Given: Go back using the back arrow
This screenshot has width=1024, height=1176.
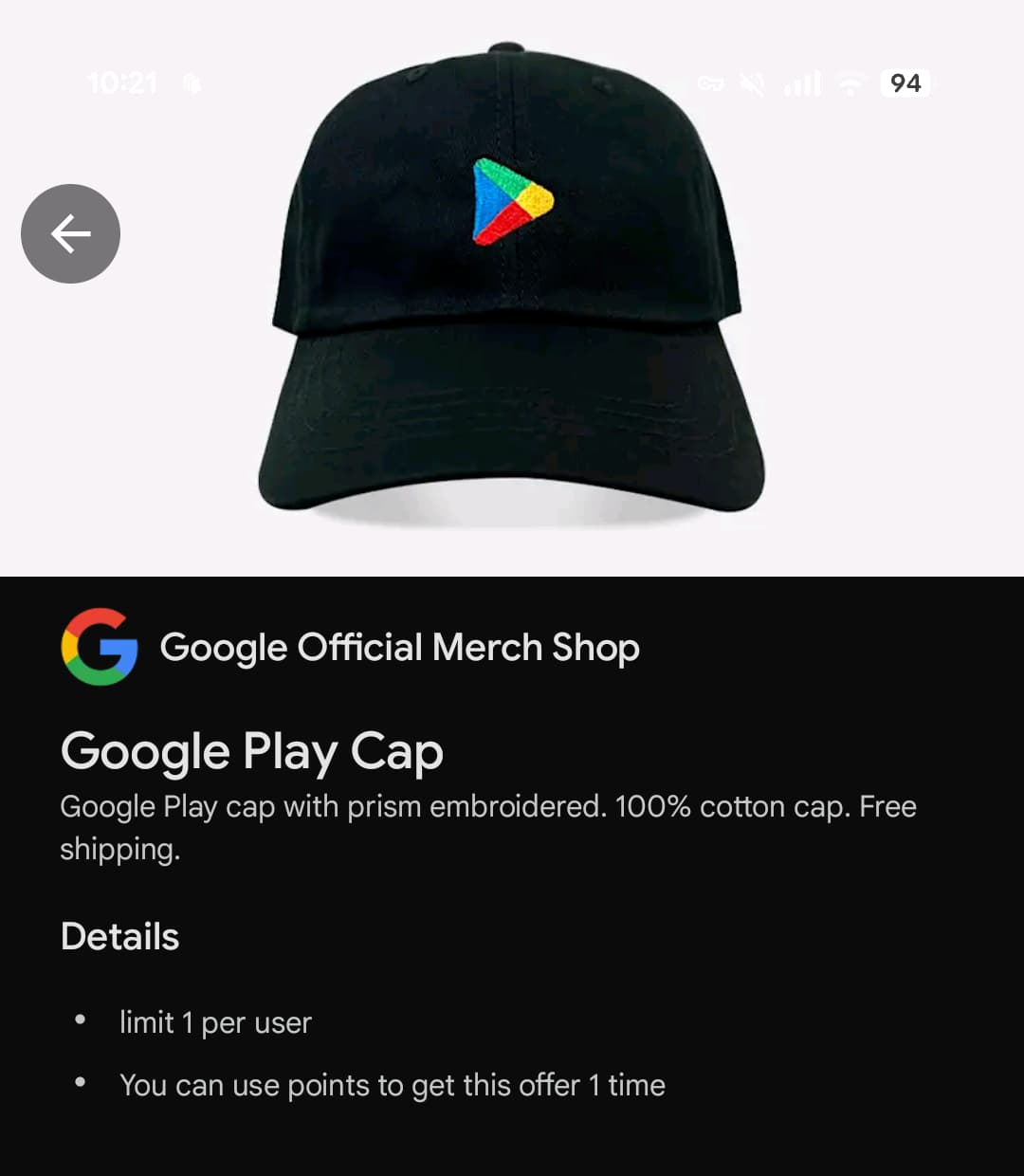Looking at the screenshot, I should pyautogui.click(x=70, y=233).
